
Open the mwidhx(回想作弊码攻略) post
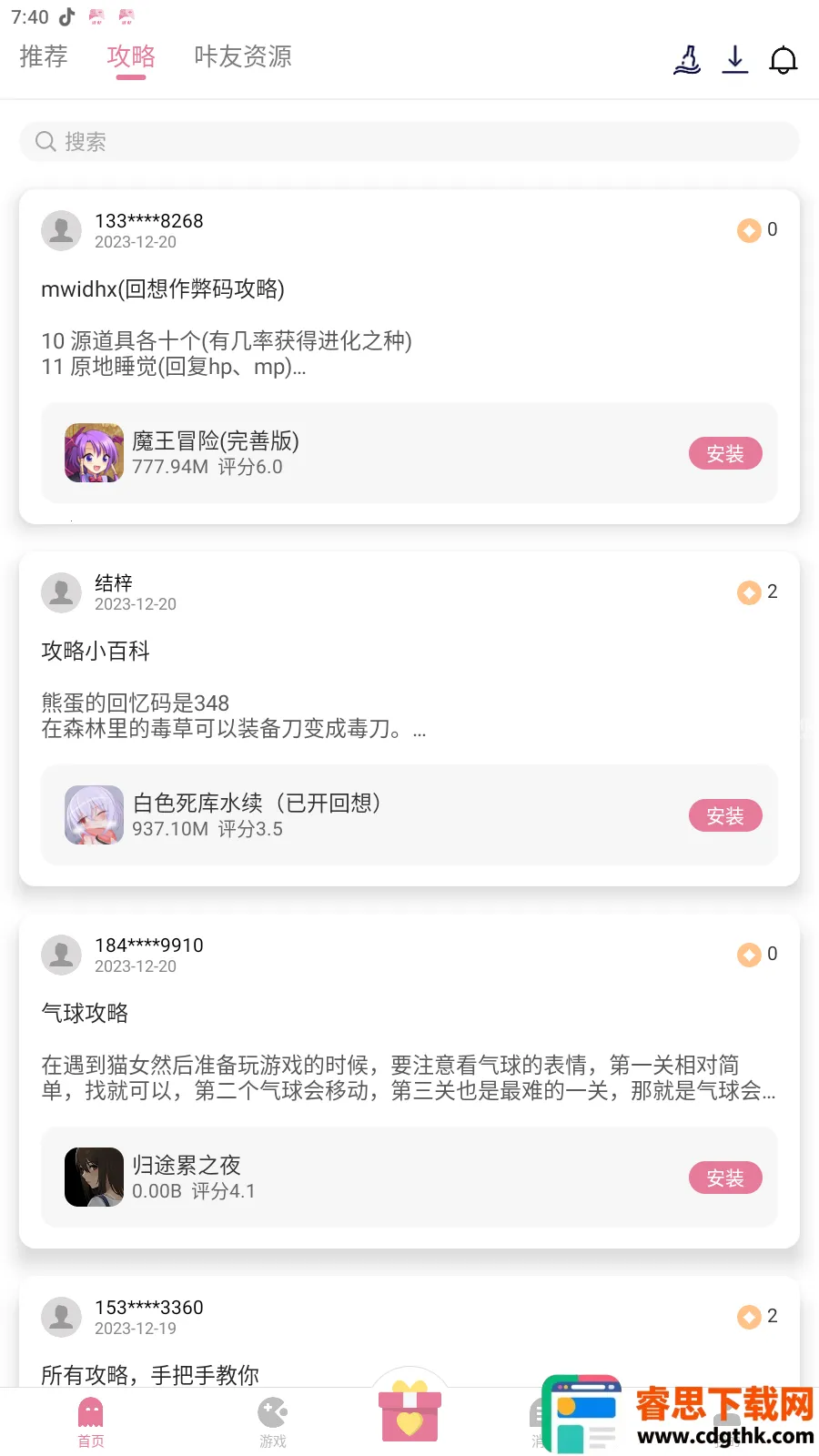click(163, 289)
